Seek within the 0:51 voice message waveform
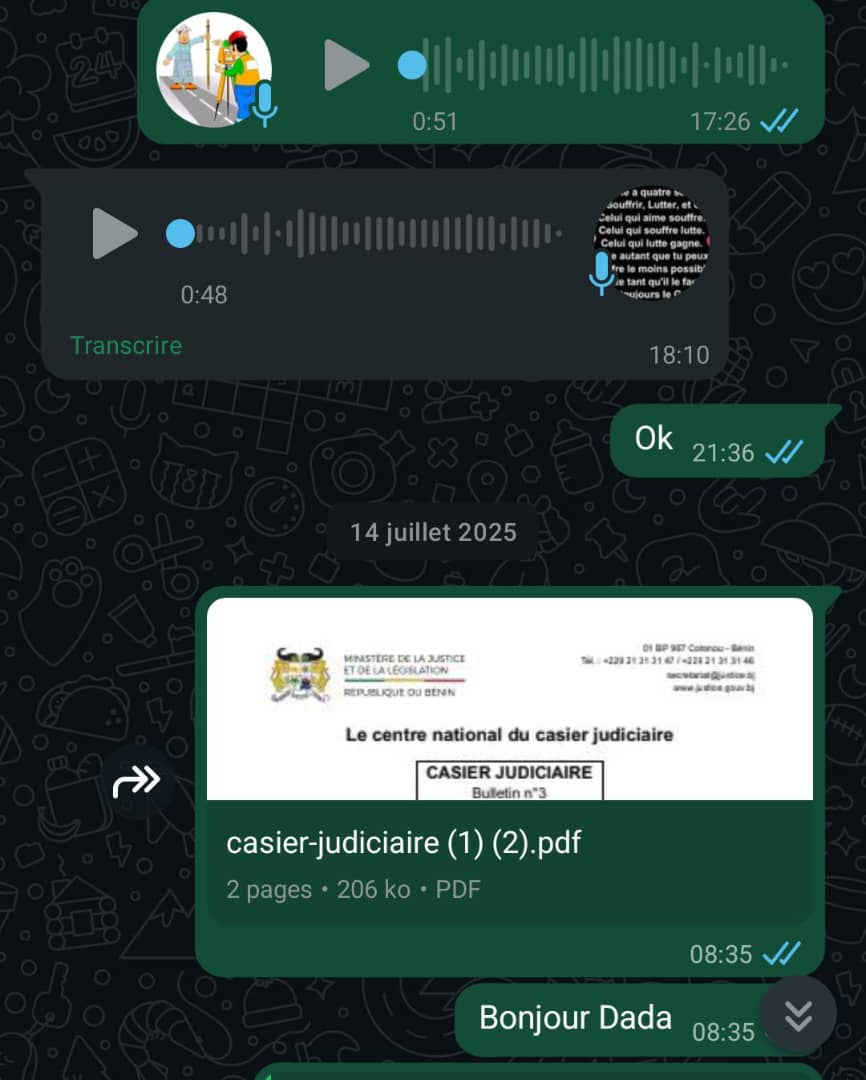The image size is (866, 1080). [600, 66]
